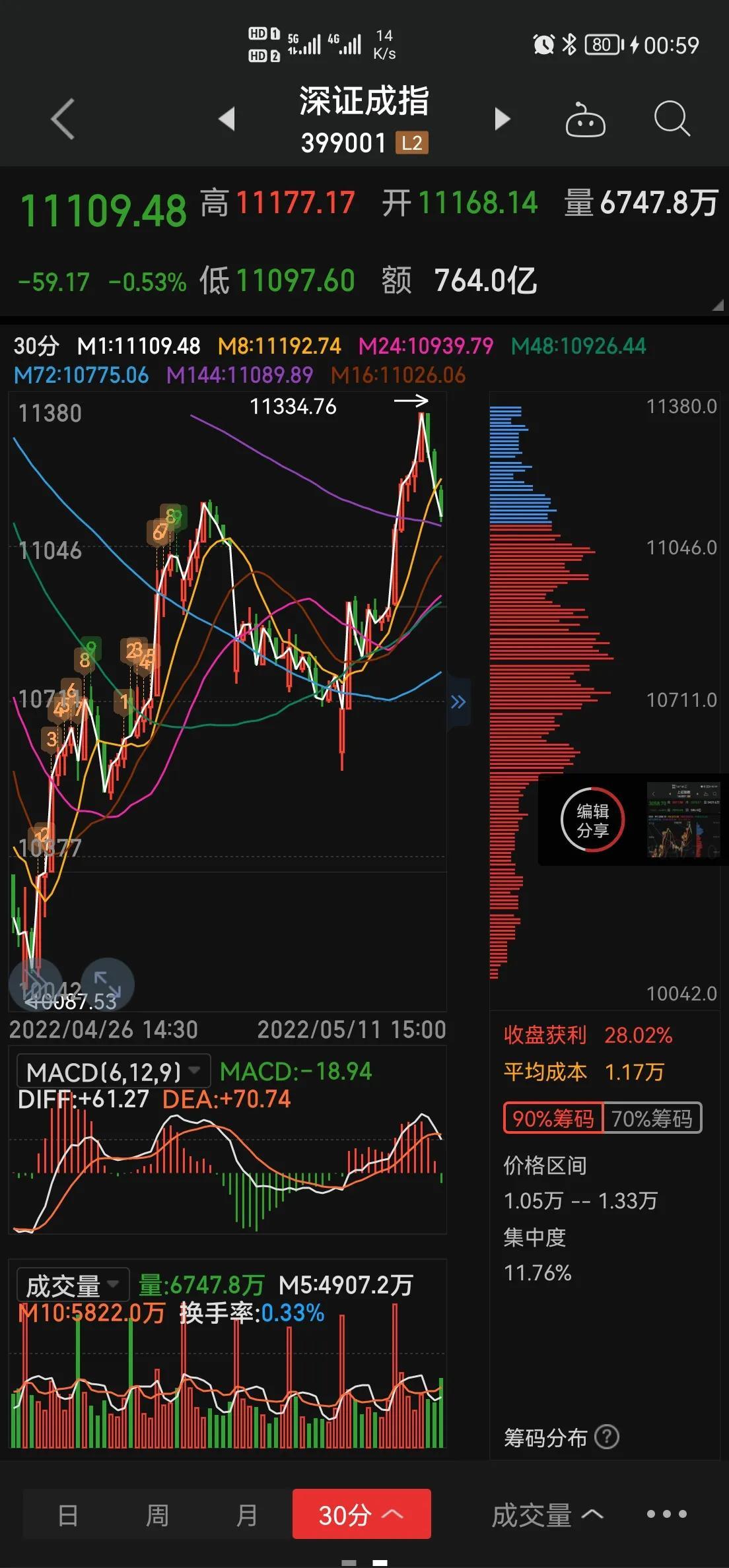Open the 筹码分布 help question mark
Viewport: 729px width, 1568px height.
coord(607,1437)
